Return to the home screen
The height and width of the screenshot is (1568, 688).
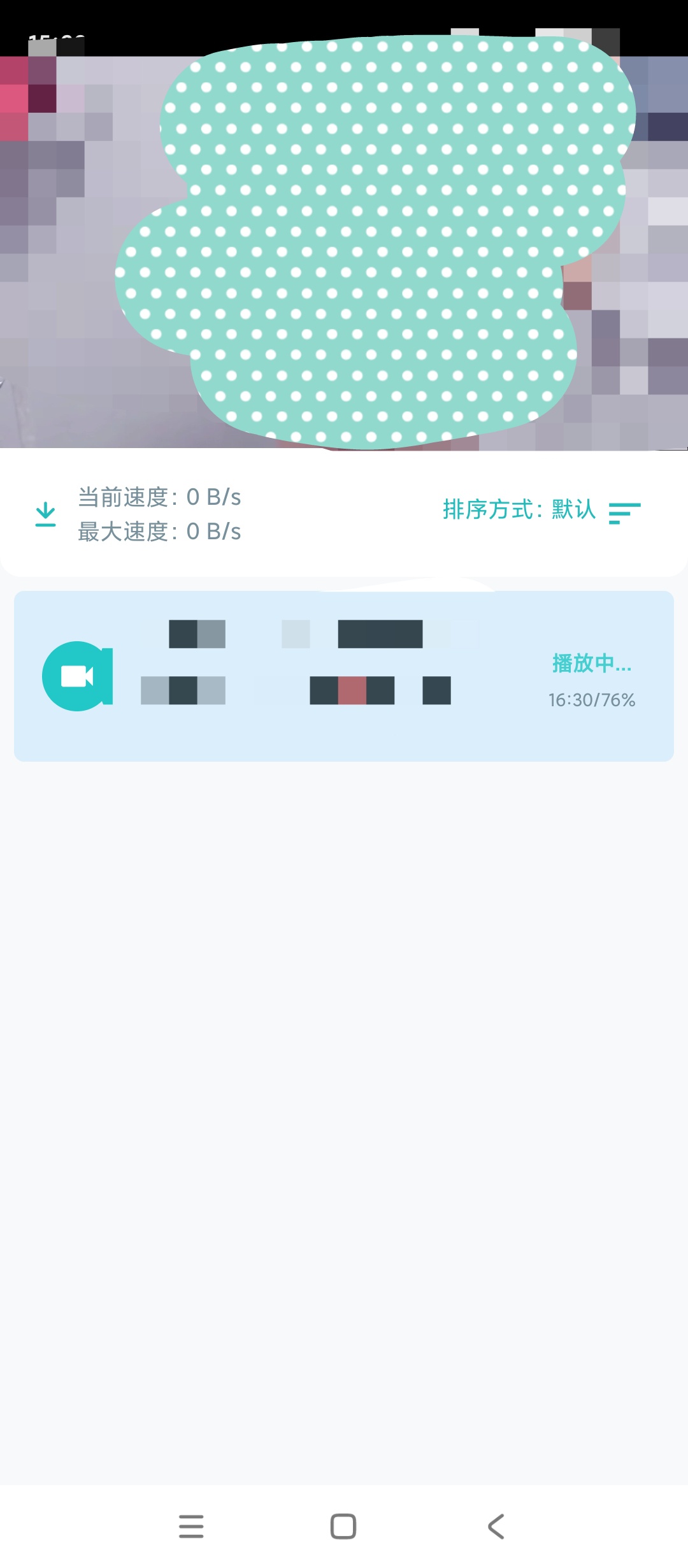(x=343, y=1527)
